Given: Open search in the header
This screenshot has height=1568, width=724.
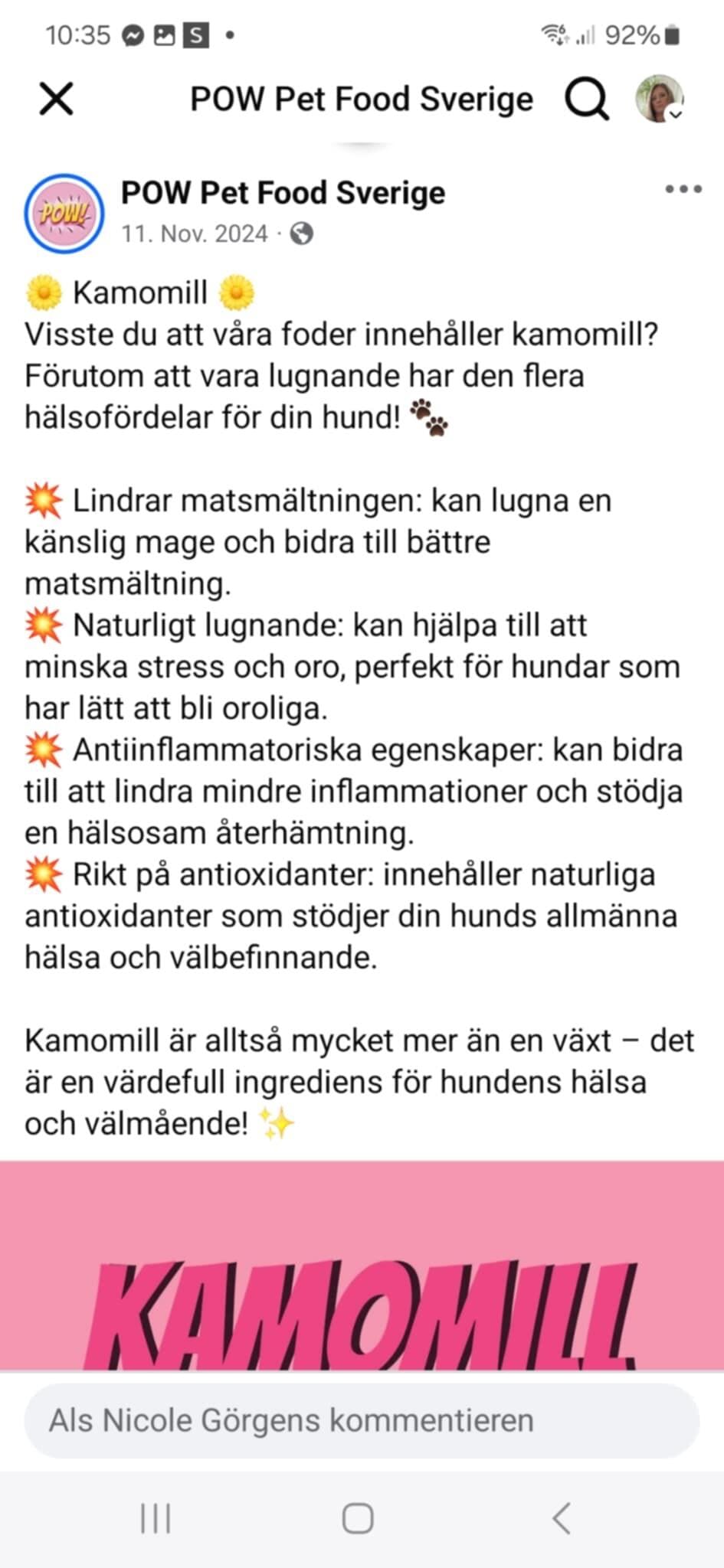Looking at the screenshot, I should pos(586,100).
